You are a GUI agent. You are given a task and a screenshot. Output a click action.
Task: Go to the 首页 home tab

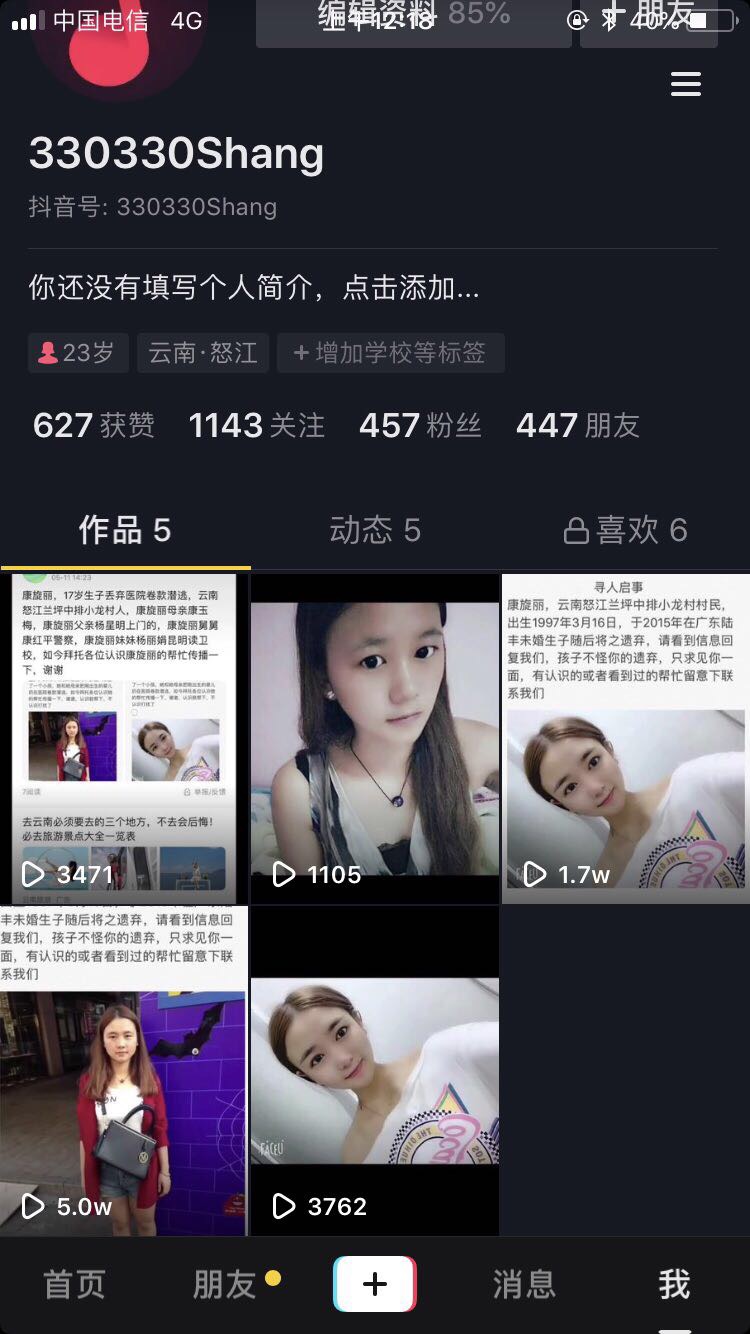click(75, 1285)
